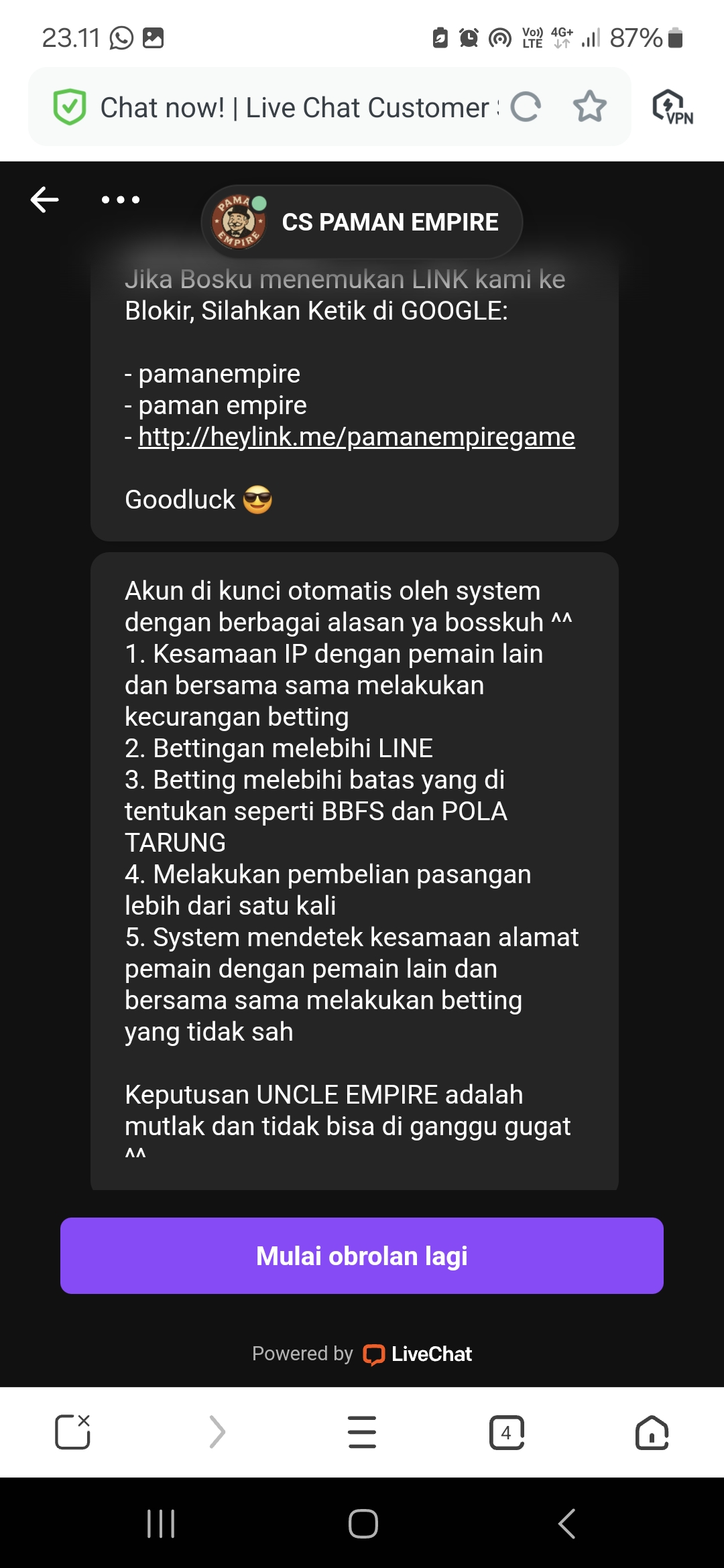
Task: Reload the page from the address bar
Action: (x=526, y=107)
